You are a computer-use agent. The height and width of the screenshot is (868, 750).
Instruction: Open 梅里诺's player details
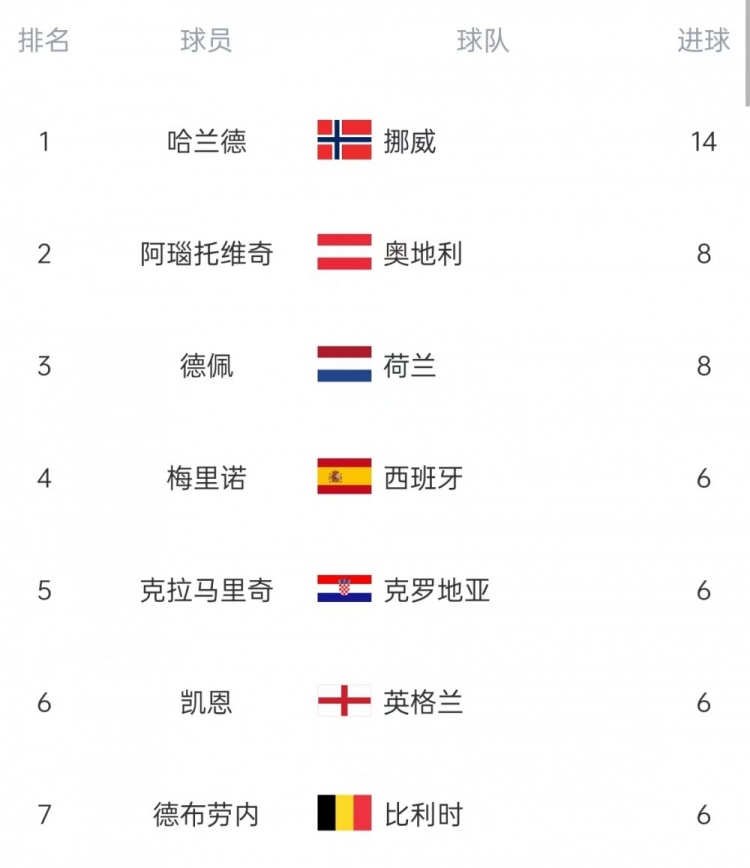(206, 478)
